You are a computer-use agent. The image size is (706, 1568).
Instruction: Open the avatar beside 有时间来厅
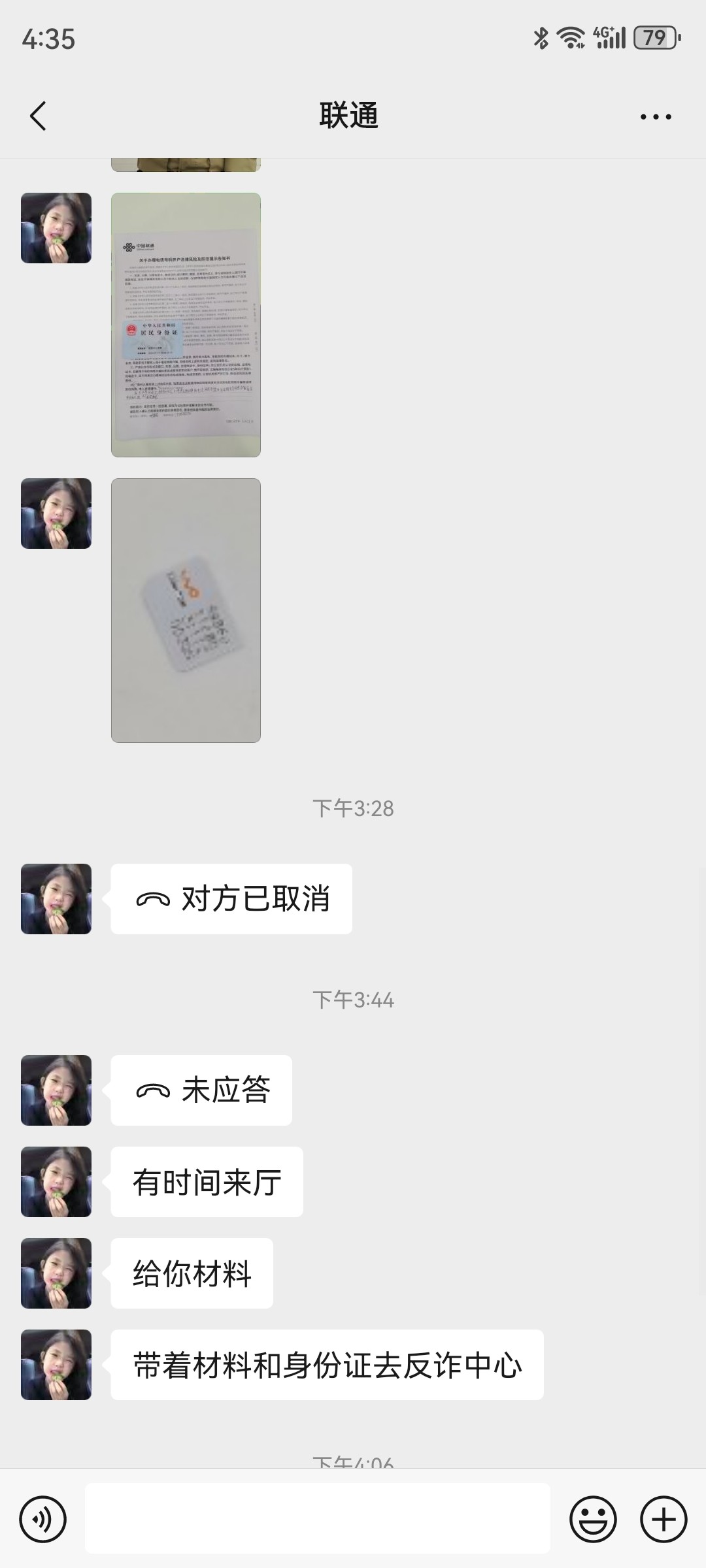[56, 1181]
